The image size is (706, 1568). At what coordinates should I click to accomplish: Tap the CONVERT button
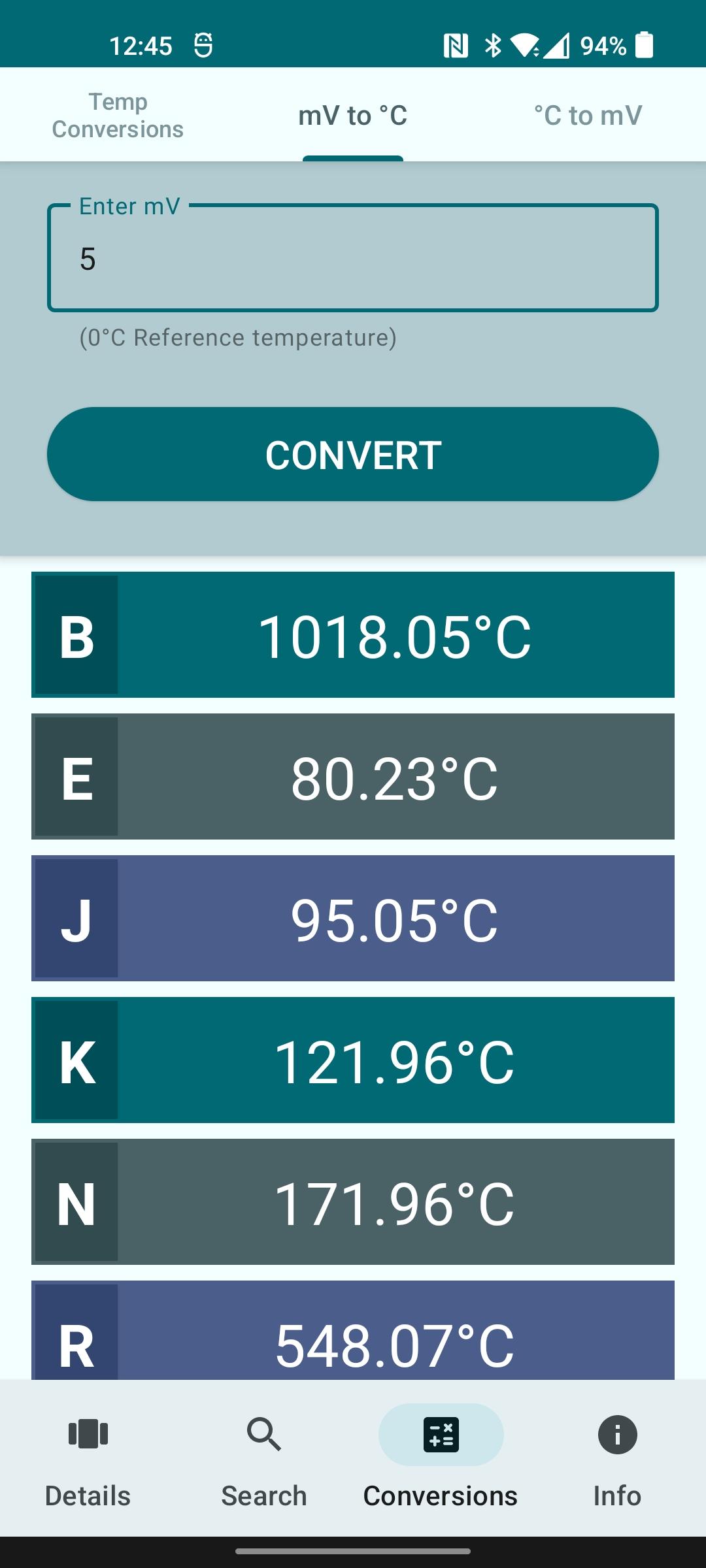(353, 455)
